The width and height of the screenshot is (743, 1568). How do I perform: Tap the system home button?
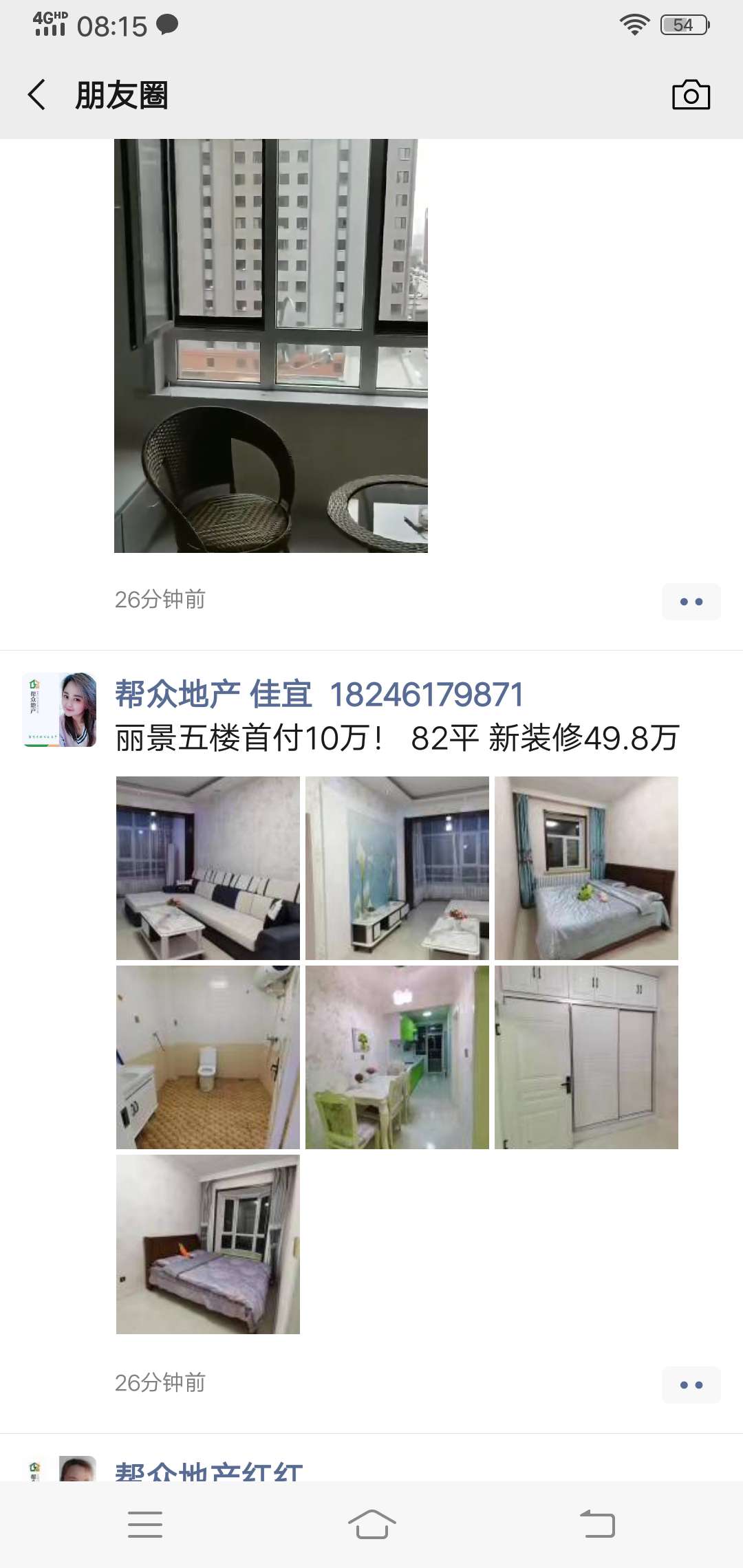(x=371, y=1525)
